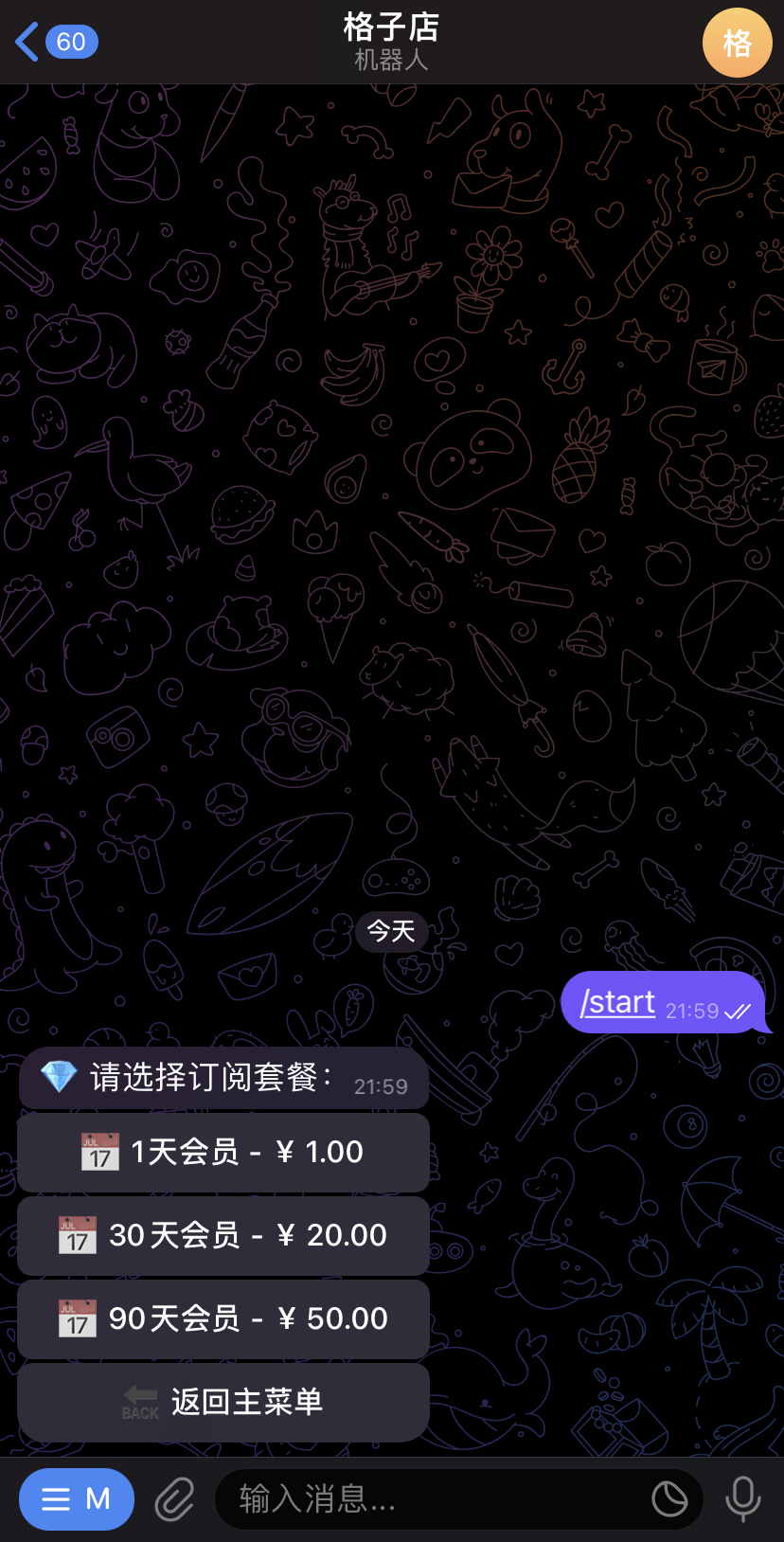Image resolution: width=784 pixels, height=1542 pixels.
Task: Open the attachment paperclip icon
Action: click(174, 1499)
